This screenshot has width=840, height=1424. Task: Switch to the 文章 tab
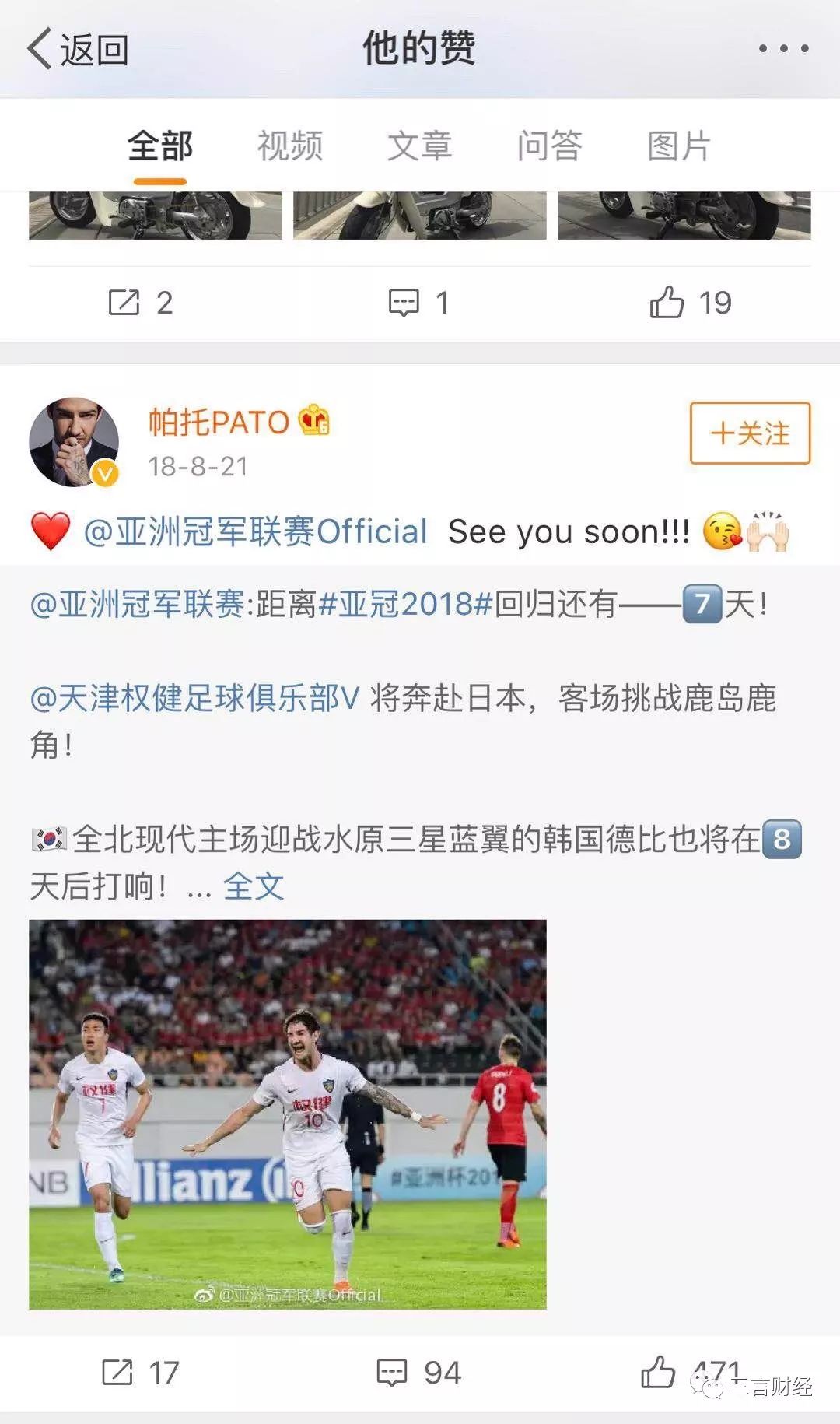click(x=419, y=146)
